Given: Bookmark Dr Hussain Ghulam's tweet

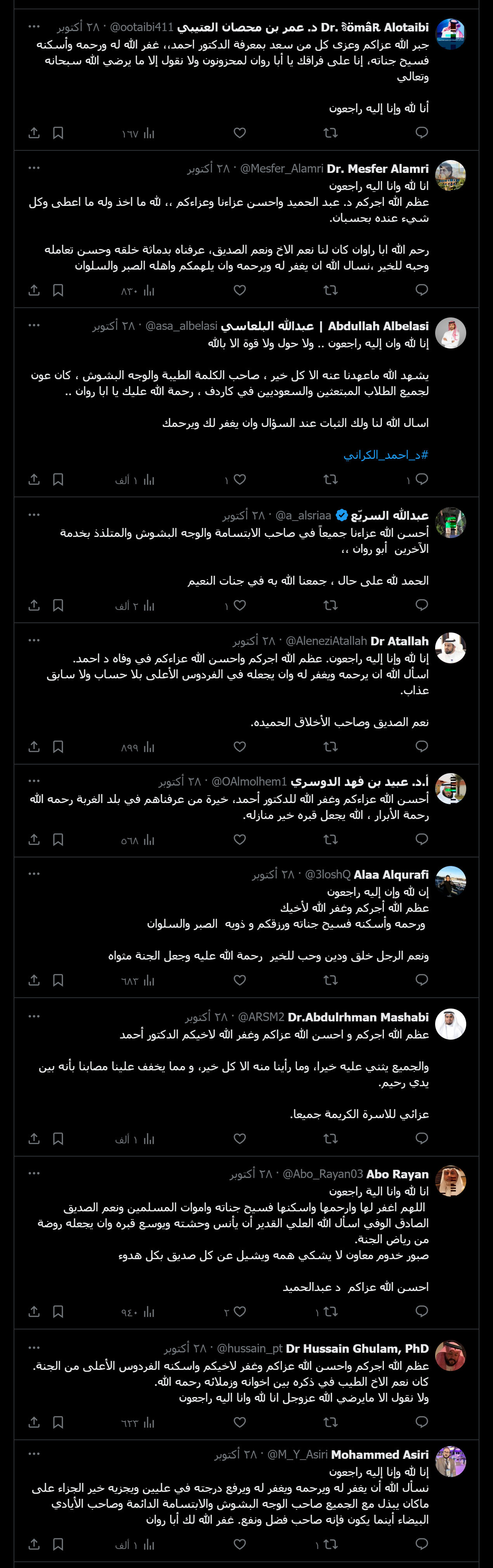Looking at the screenshot, I should point(58,1422).
